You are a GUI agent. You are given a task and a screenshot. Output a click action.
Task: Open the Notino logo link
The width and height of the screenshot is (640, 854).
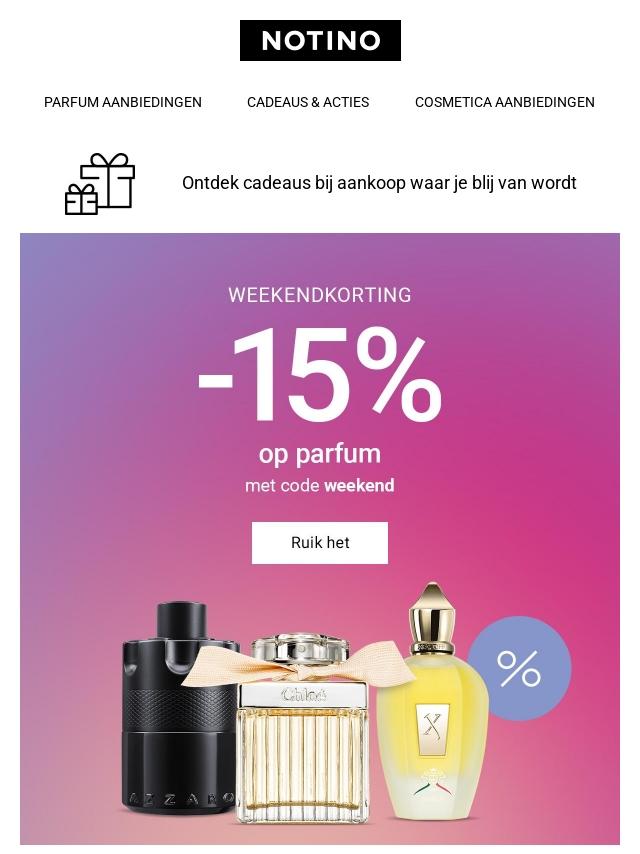click(320, 41)
